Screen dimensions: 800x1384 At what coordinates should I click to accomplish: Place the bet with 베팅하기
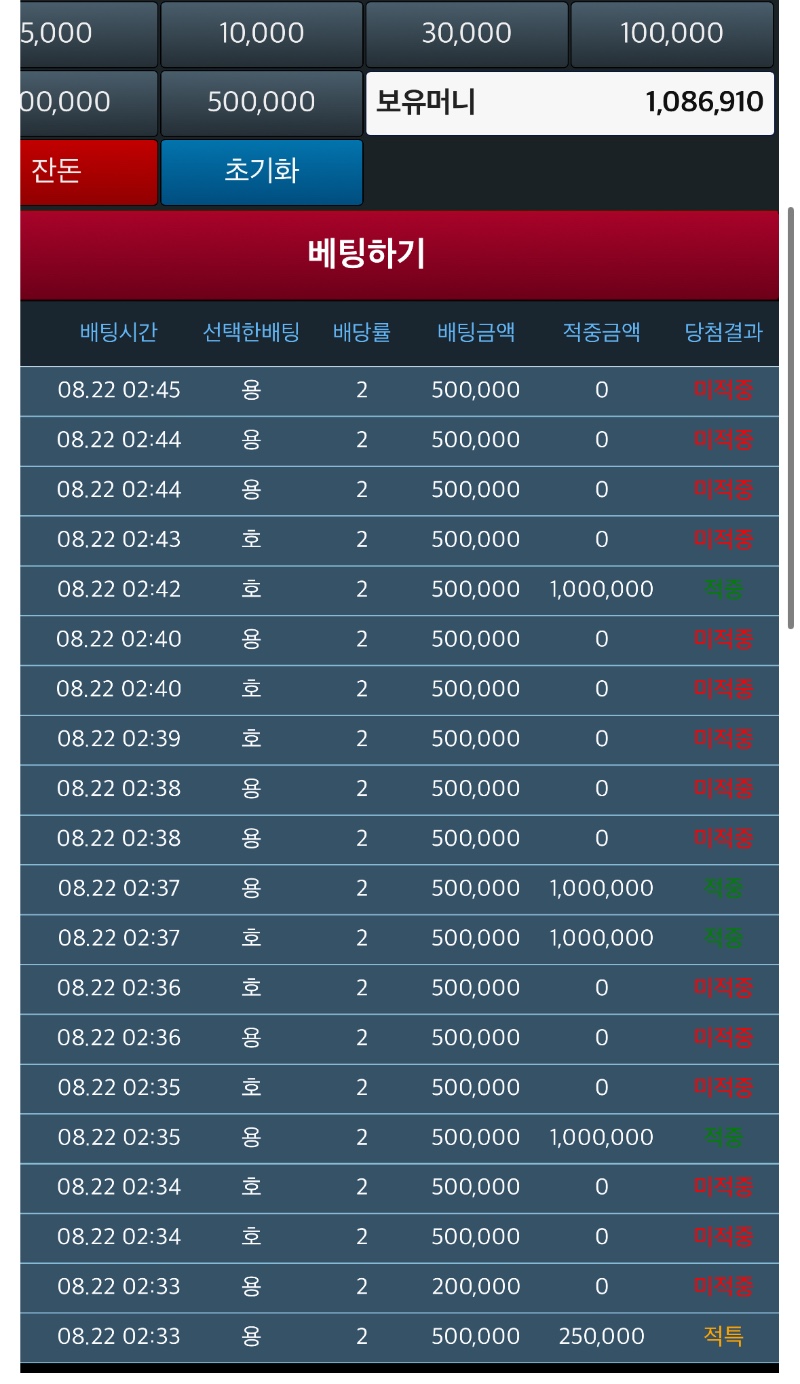tap(399, 255)
